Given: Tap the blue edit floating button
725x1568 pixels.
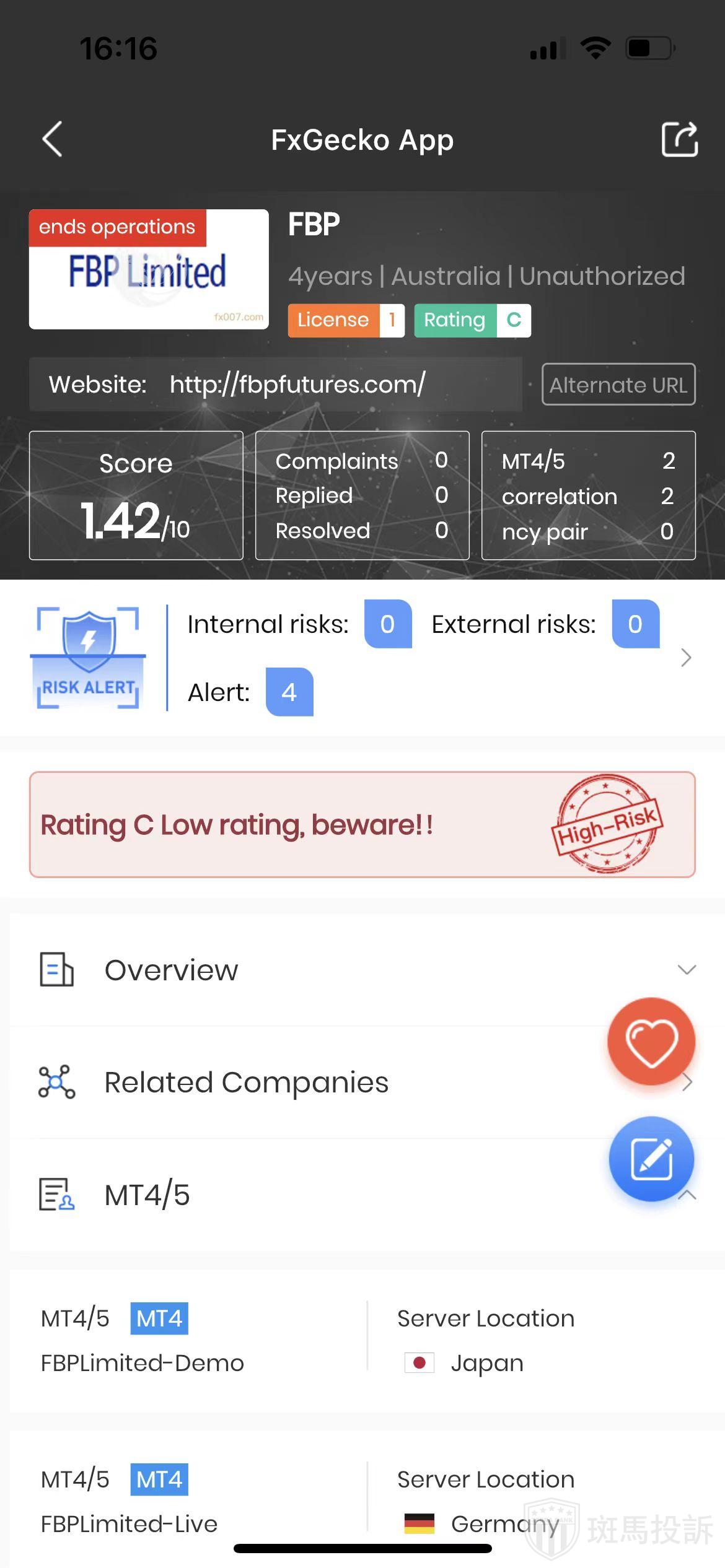Looking at the screenshot, I should (651, 1159).
